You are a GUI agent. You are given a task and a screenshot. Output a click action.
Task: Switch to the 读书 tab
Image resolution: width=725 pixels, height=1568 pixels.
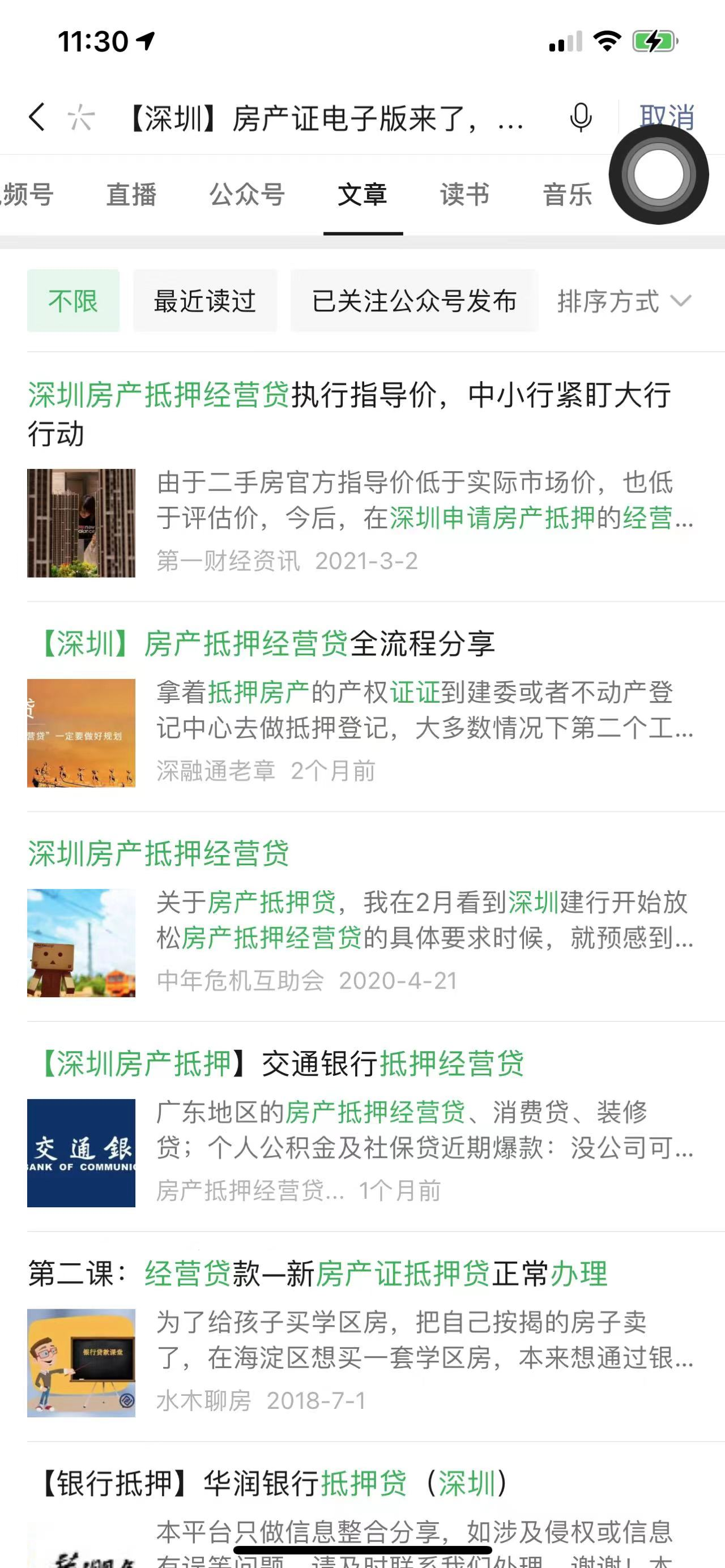tap(464, 195)
